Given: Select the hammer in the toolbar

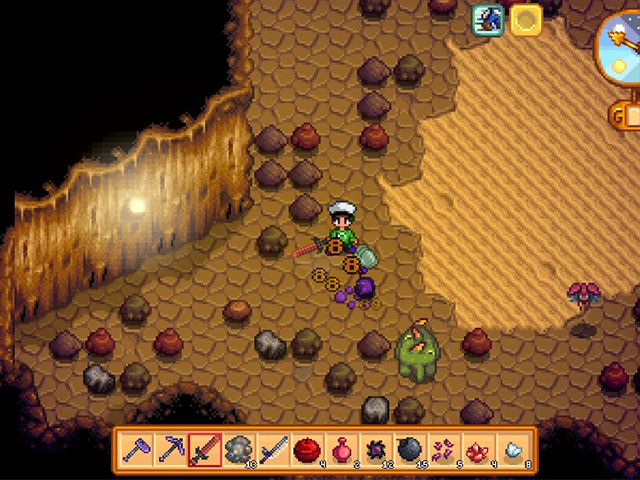Looking at the screenshot, I should click(x=136, y=450).
